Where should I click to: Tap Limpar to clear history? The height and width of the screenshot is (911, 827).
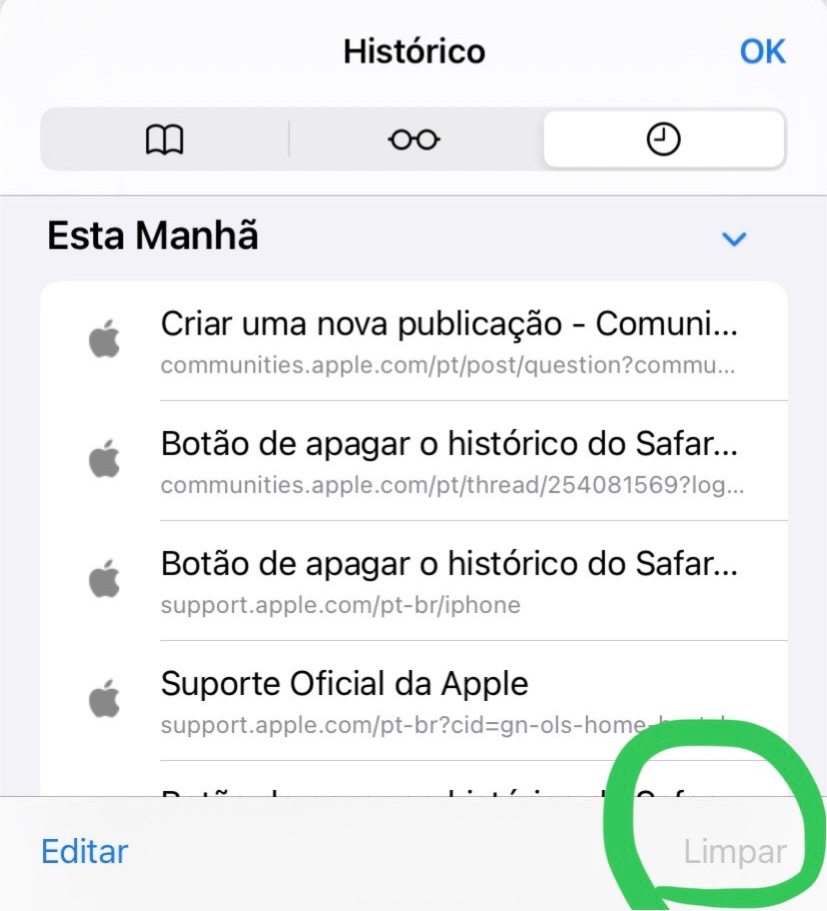tap(735, 852)
